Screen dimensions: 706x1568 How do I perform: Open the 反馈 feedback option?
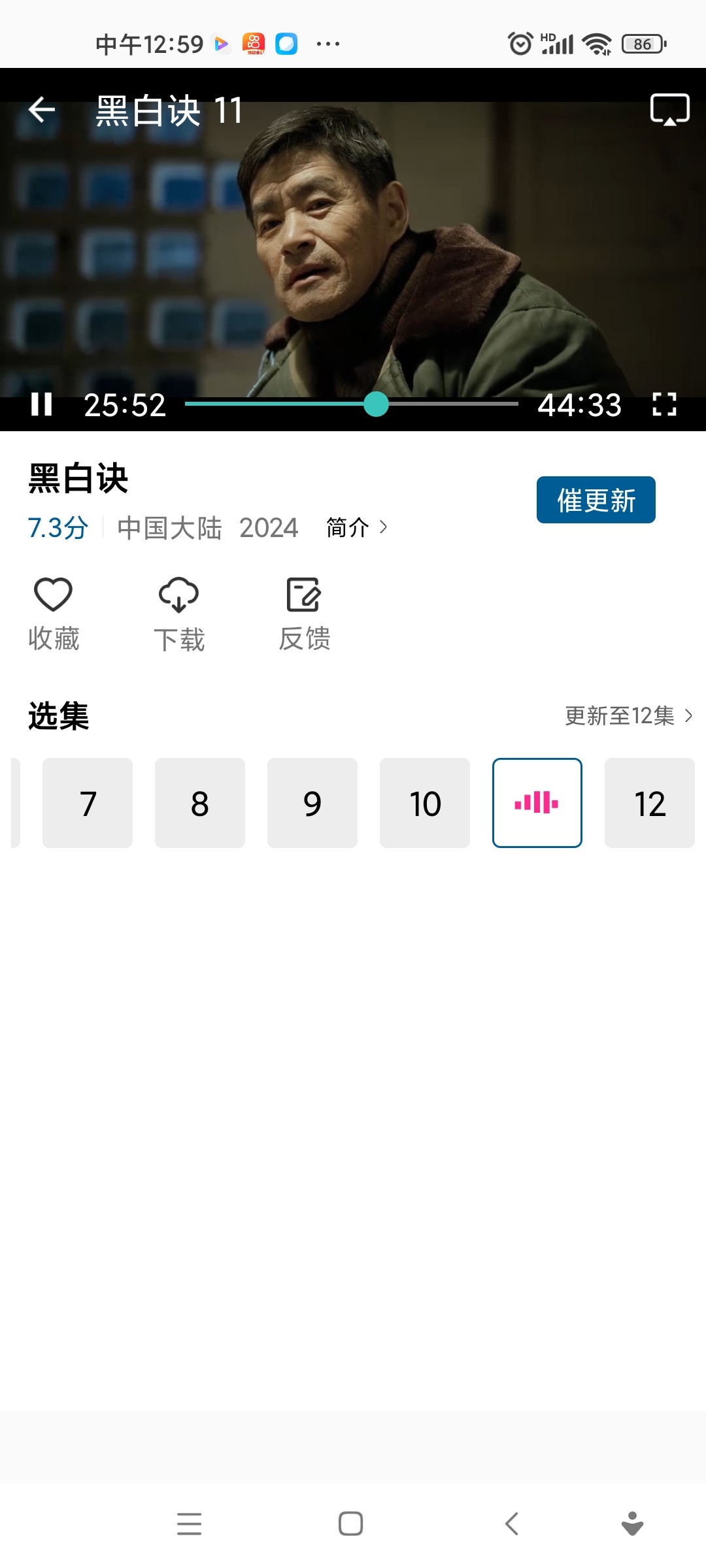pyautogui.click(x=304, y=613)
